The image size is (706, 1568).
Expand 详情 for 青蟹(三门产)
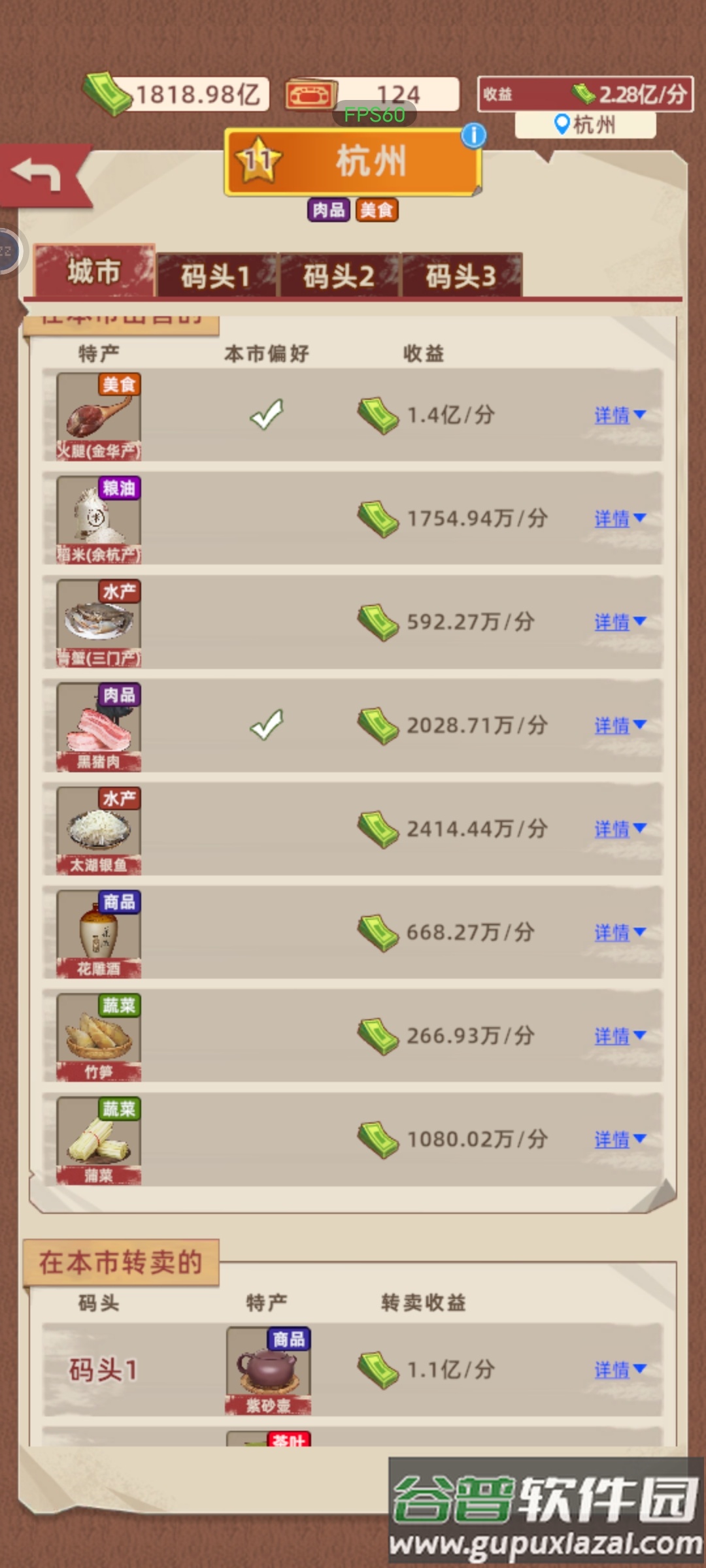point(619,622)
